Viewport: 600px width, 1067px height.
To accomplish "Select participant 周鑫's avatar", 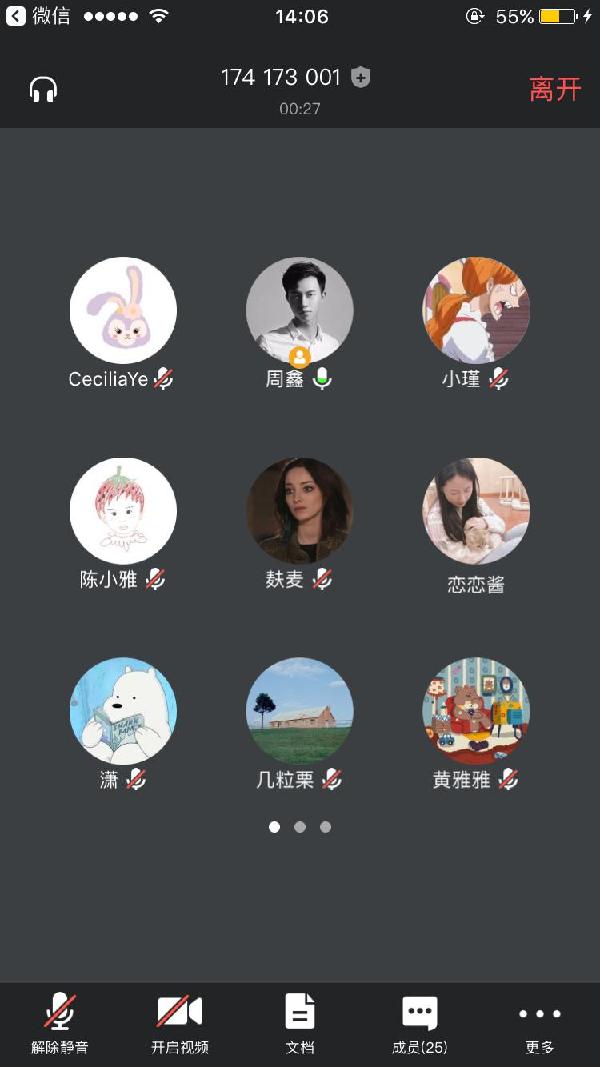I will (x=299, y=311).
